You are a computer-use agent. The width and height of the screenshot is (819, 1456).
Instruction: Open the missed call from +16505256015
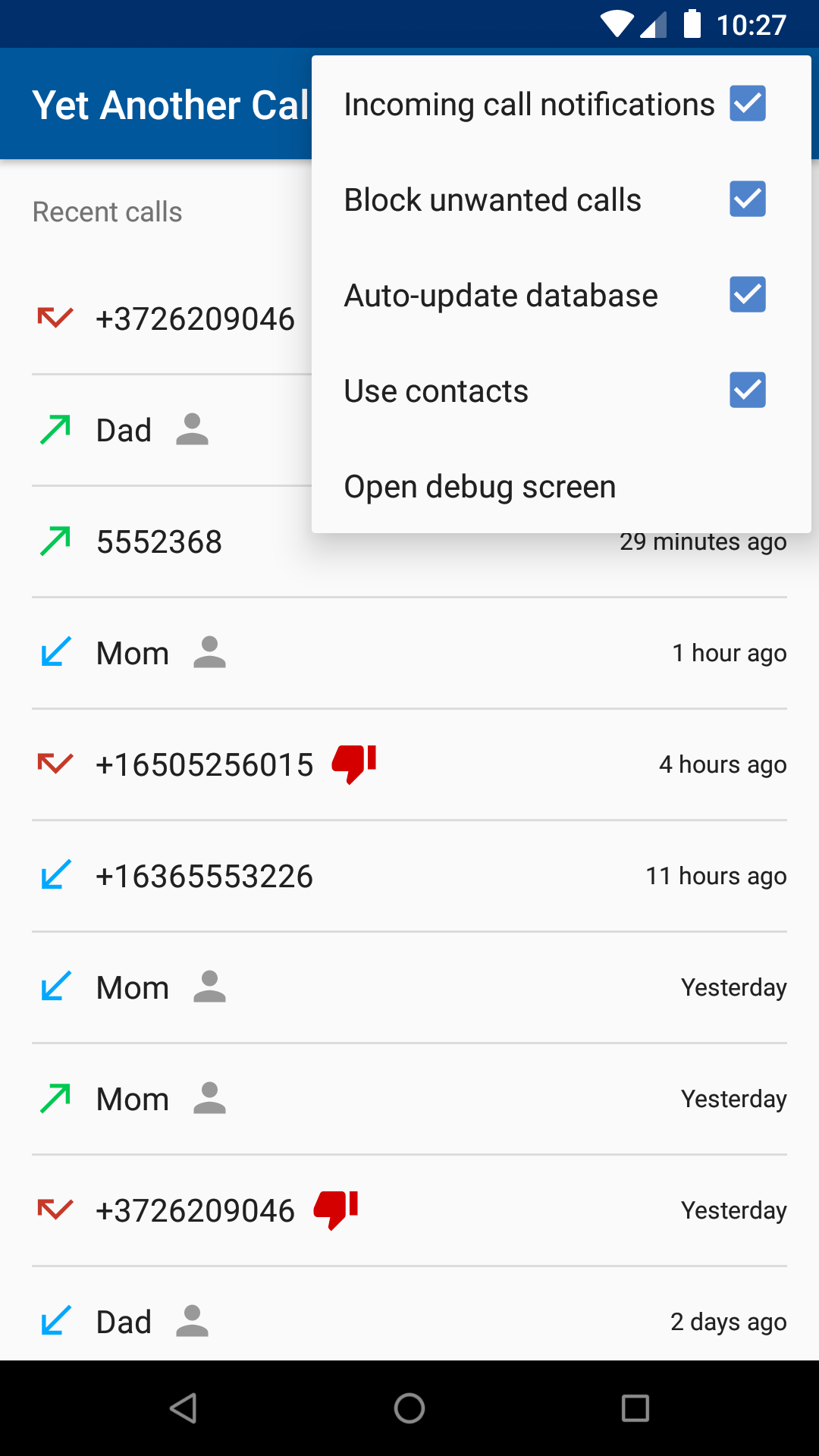point(409,764)
